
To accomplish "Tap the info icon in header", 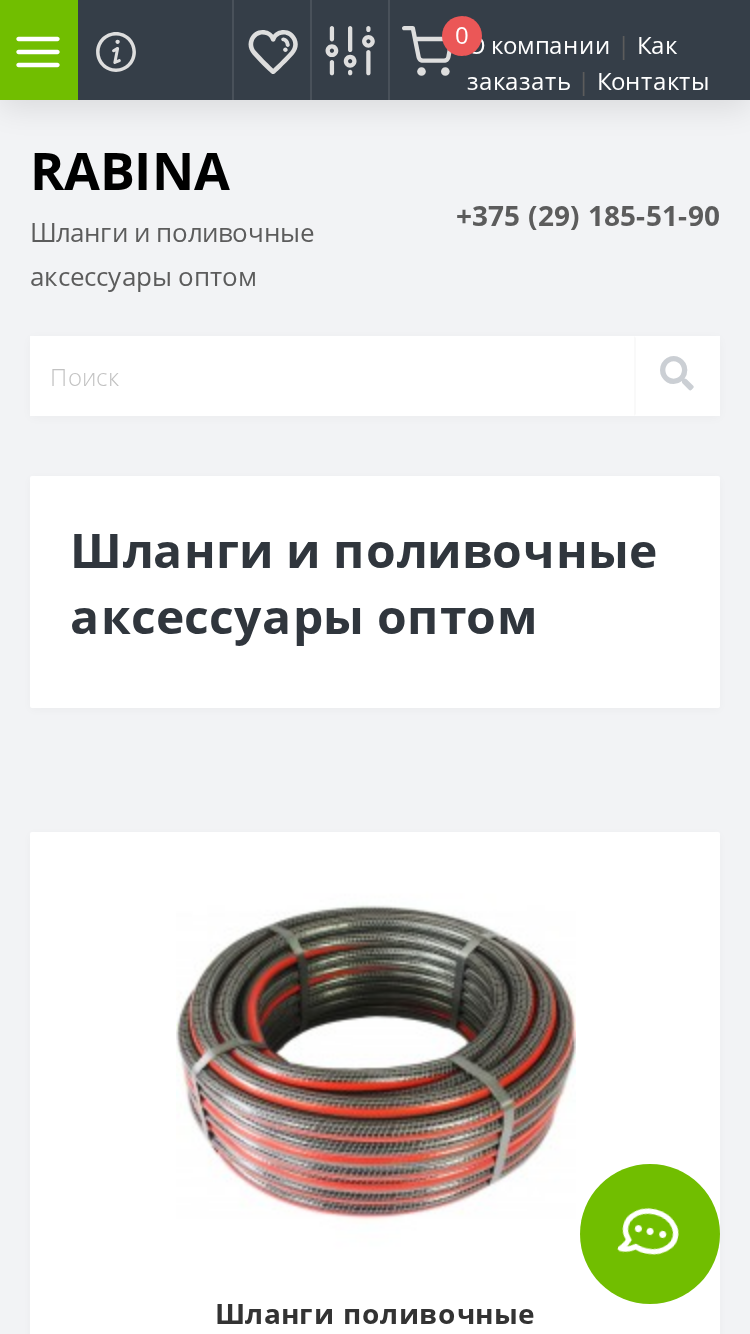I will (116, 51).
